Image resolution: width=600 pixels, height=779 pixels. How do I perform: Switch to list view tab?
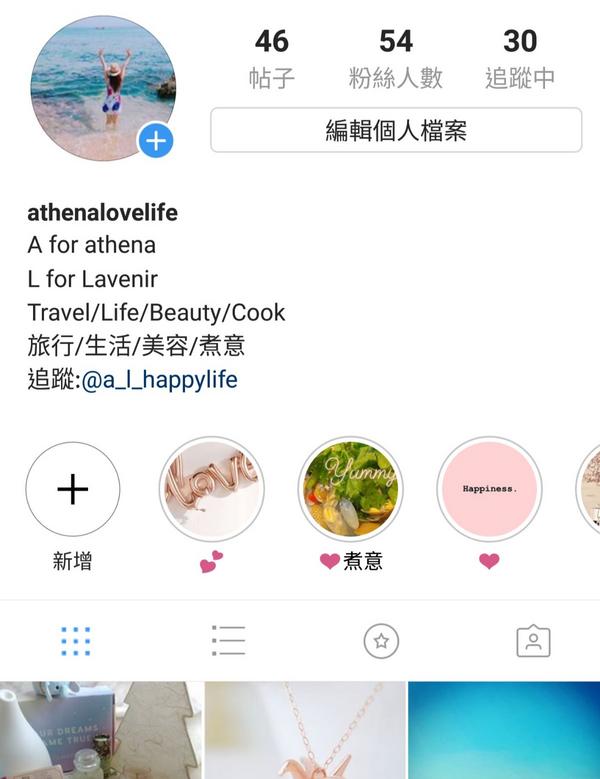tap(228, 641)
